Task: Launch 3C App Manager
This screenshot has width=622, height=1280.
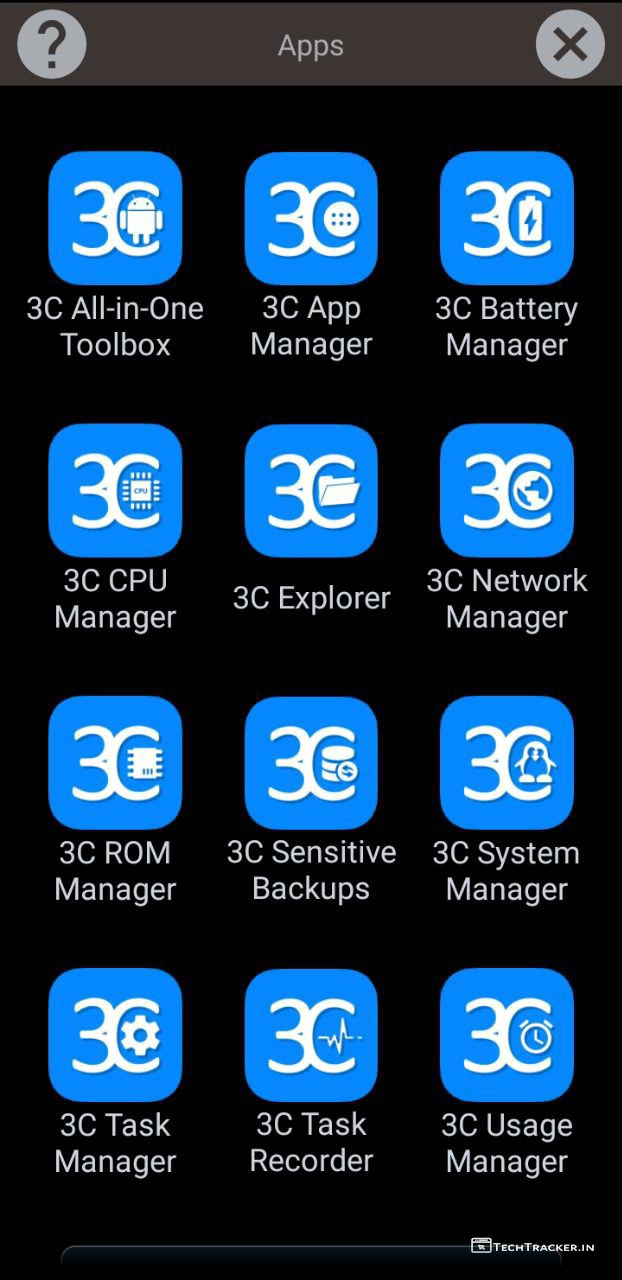Action: (x=311, y=218)
